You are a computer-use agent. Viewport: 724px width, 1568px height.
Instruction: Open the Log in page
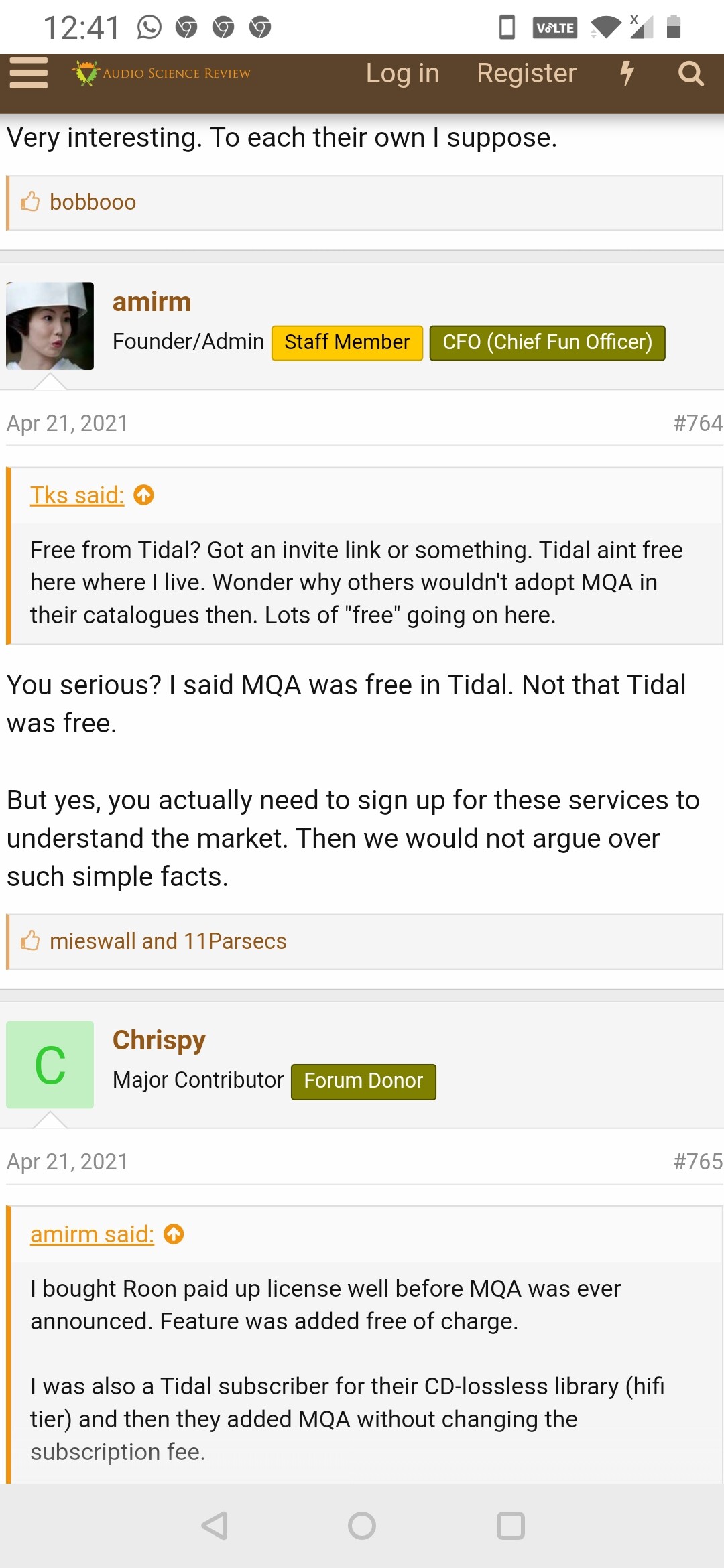pos(402,73)
